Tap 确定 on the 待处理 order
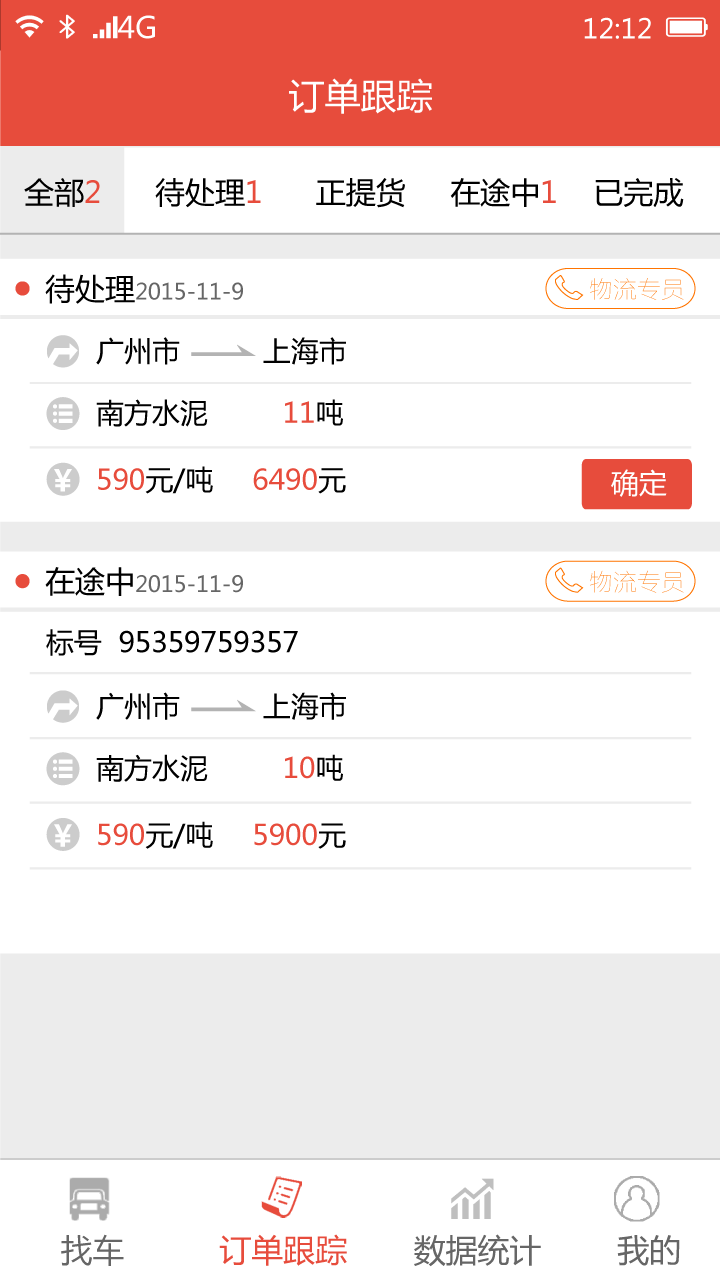Image resolution: width=720 pixels, height=1280 pixels. click(637, 484)
